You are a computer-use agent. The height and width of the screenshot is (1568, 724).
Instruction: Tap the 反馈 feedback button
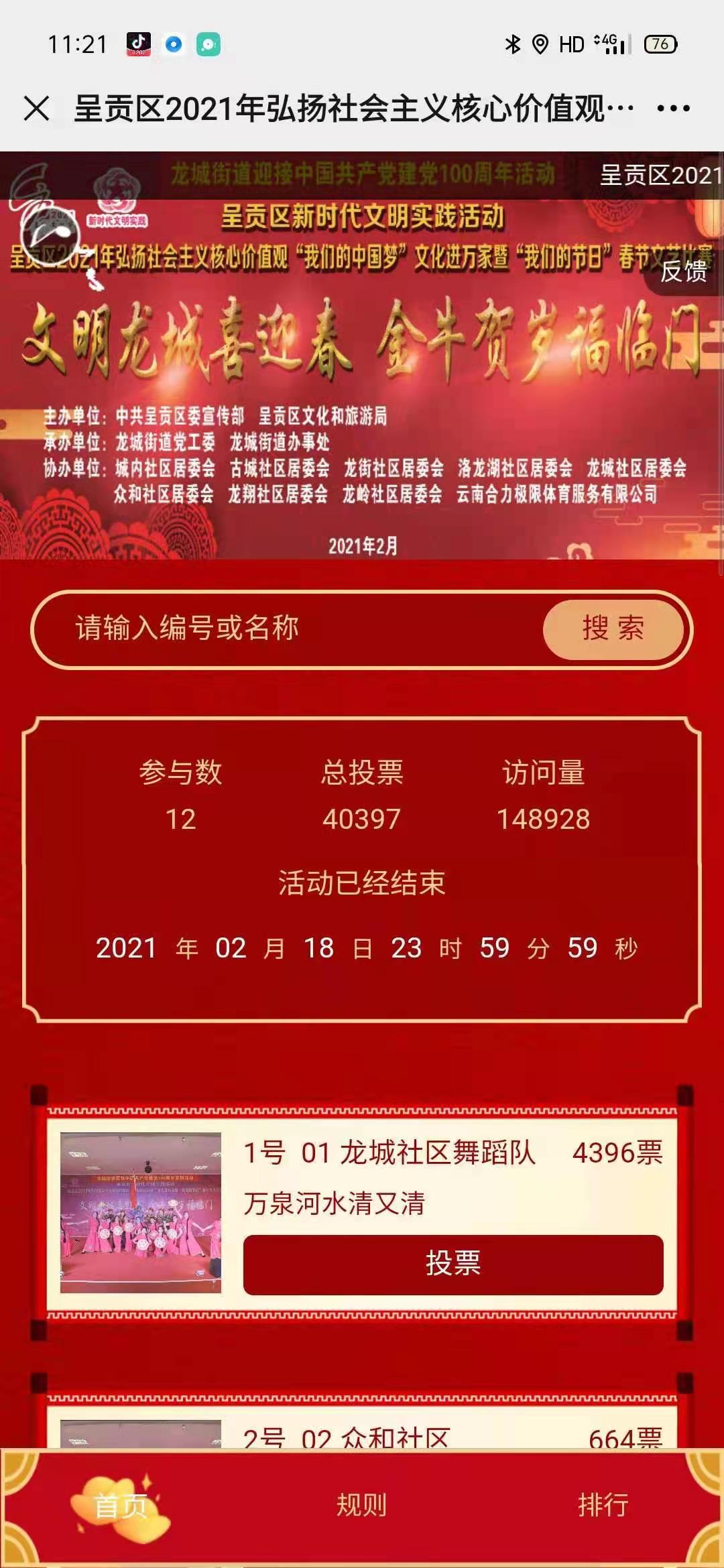click(684, 271)
